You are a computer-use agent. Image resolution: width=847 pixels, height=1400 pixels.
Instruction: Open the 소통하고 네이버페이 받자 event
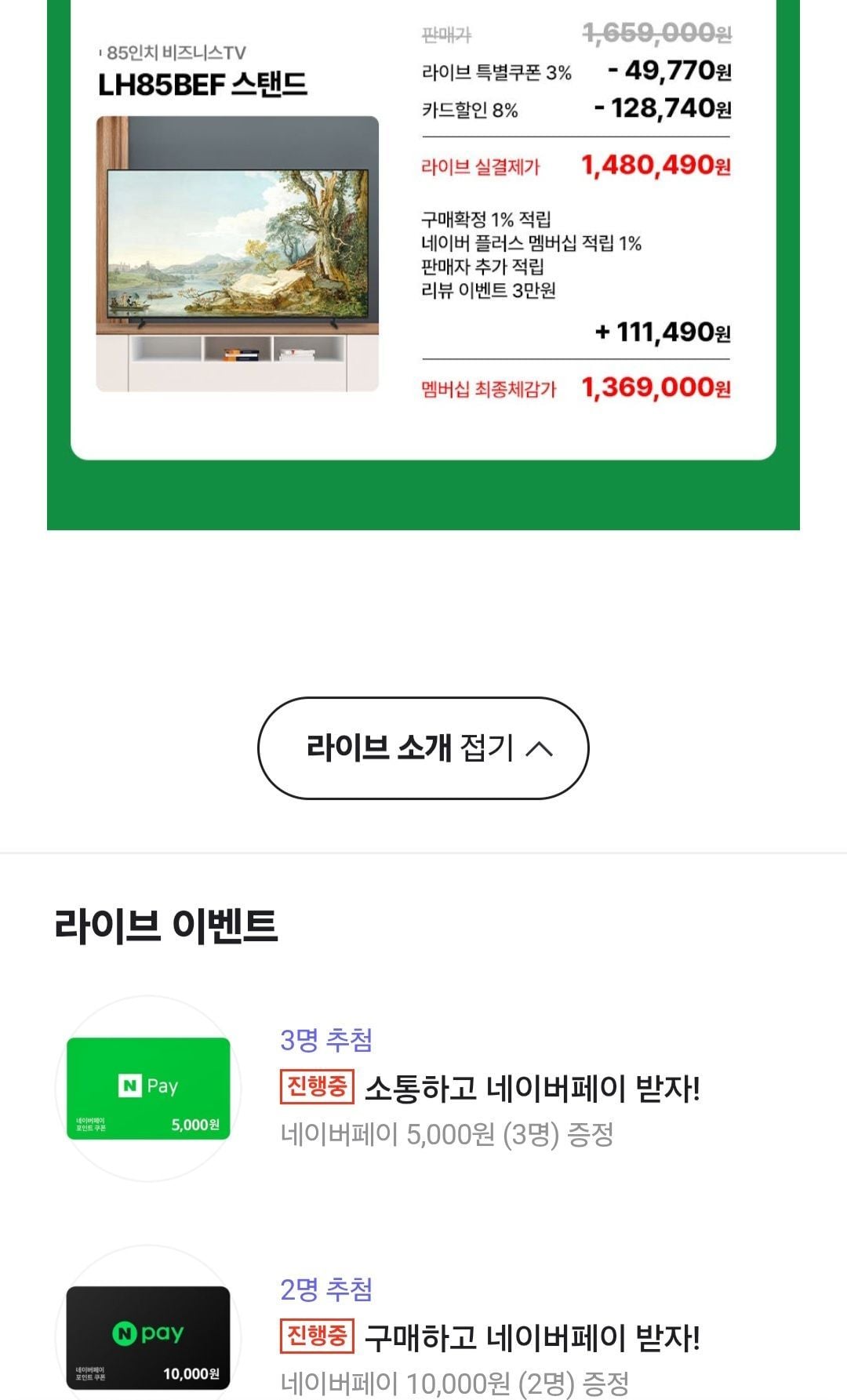(x=532, y=1089)
